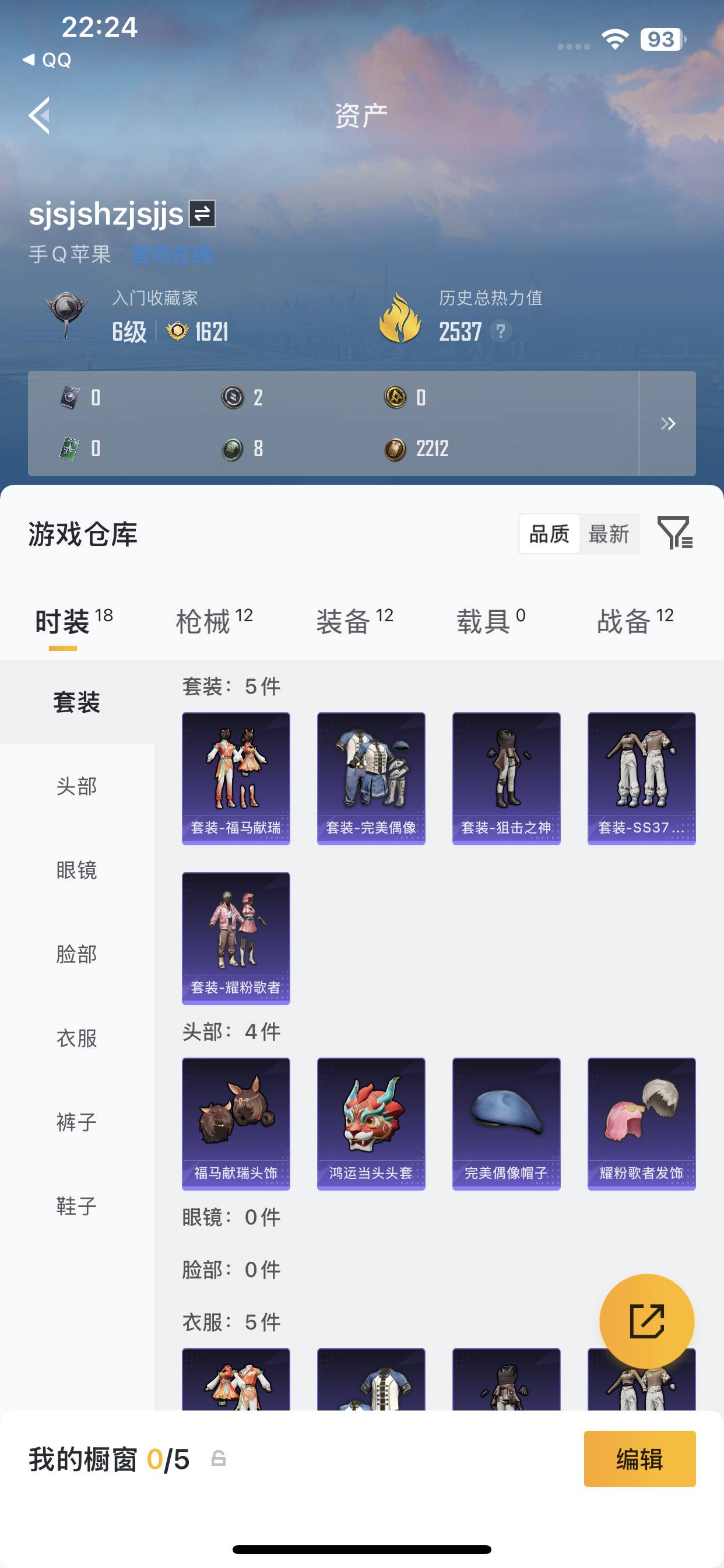Tap the flame icon for 历史总热力值

tap(401, 316)
